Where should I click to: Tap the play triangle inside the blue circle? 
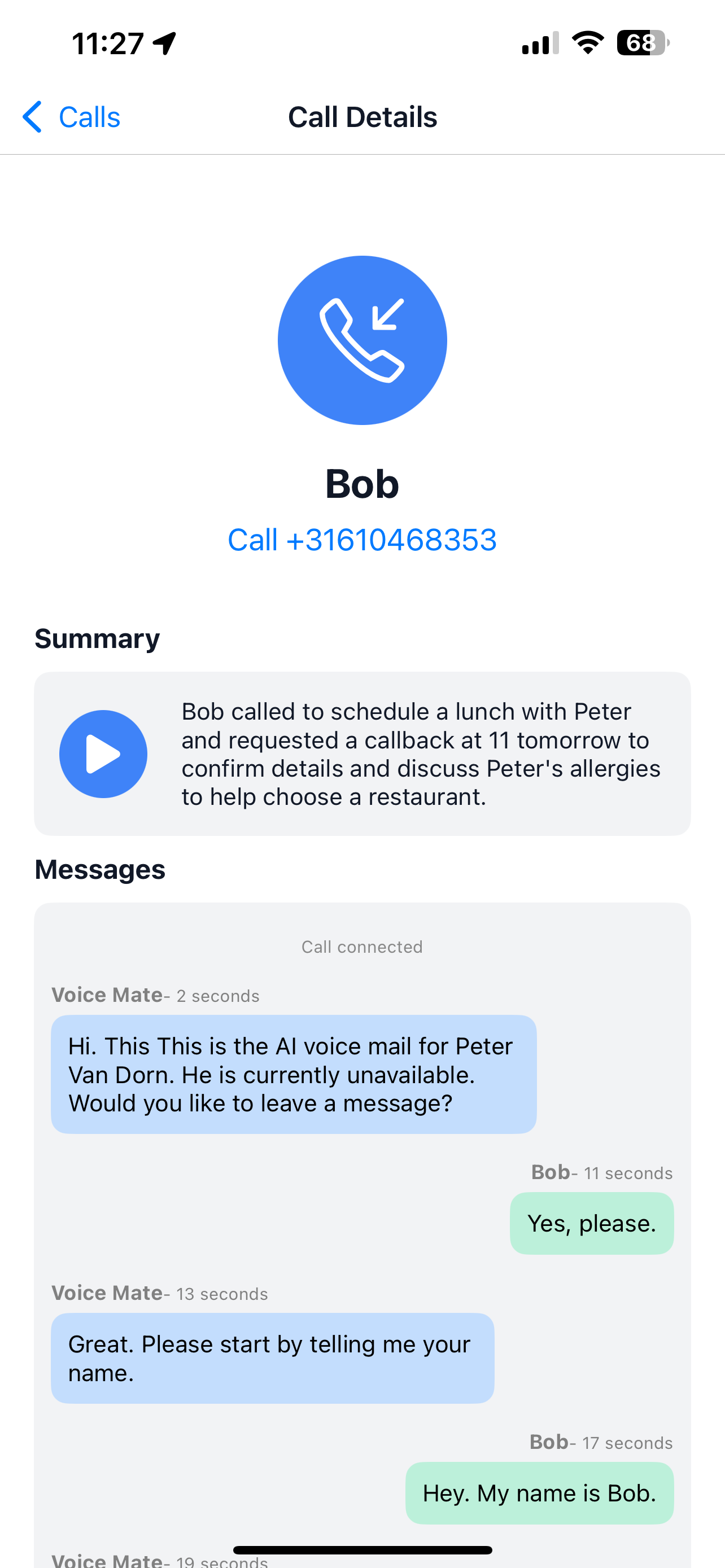point(103,754)
